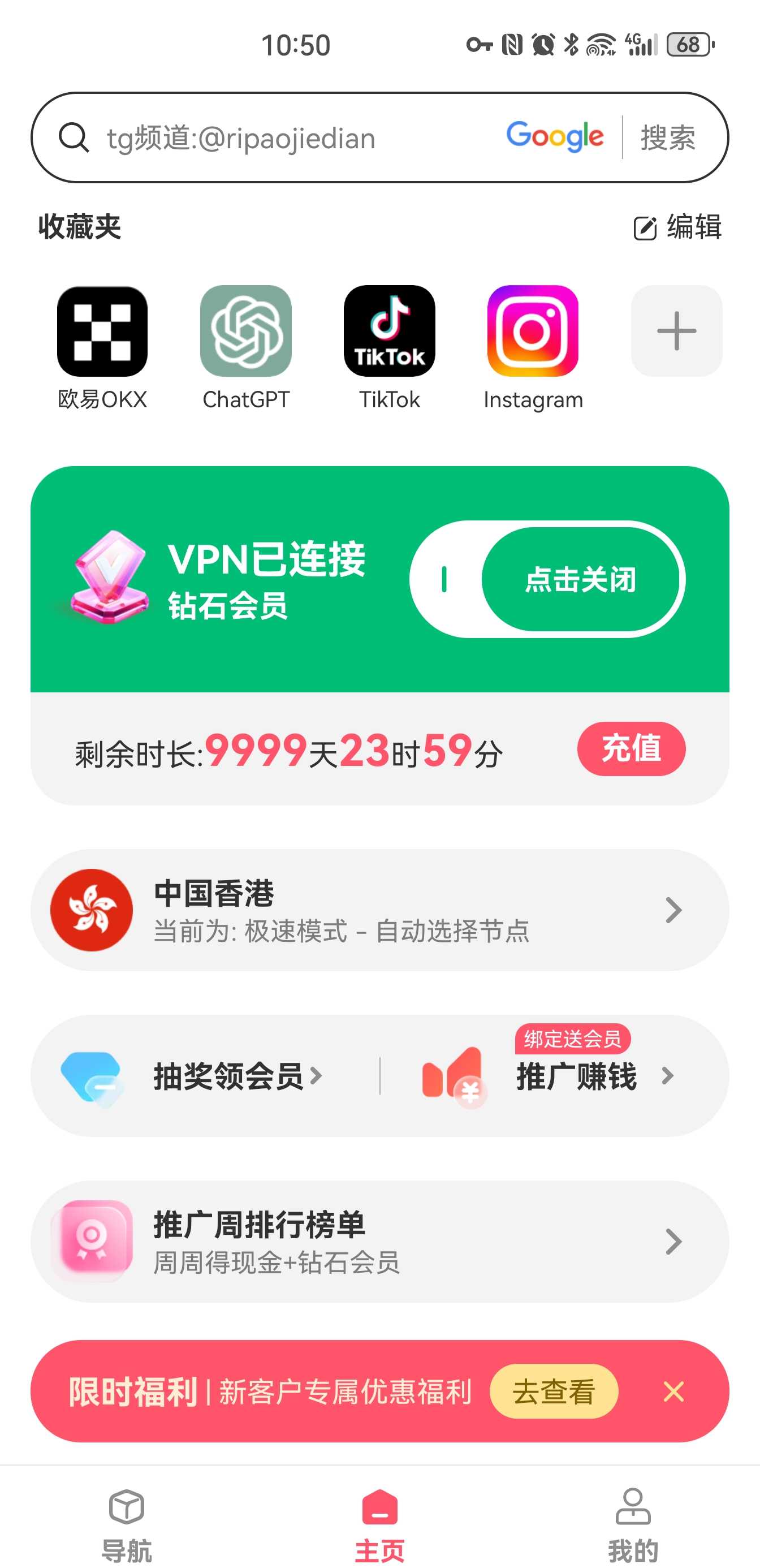The height and width of the screenshot is (1568, 760).
Task: Edit the 收藏夹 bookmarks
Action: coord(677,227)
